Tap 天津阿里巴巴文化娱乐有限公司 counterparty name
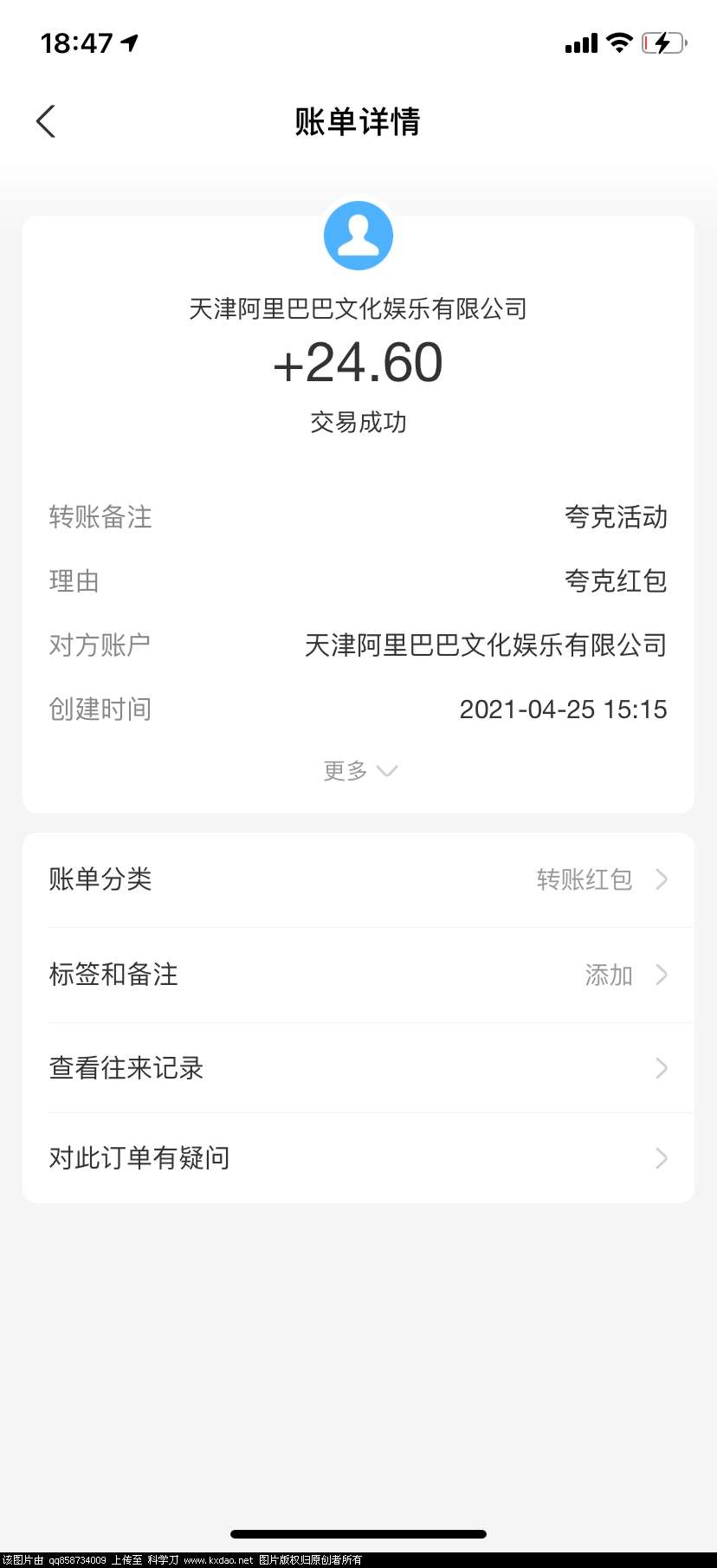Screen dimensions: 717x1568 click(x=358, y=308)
